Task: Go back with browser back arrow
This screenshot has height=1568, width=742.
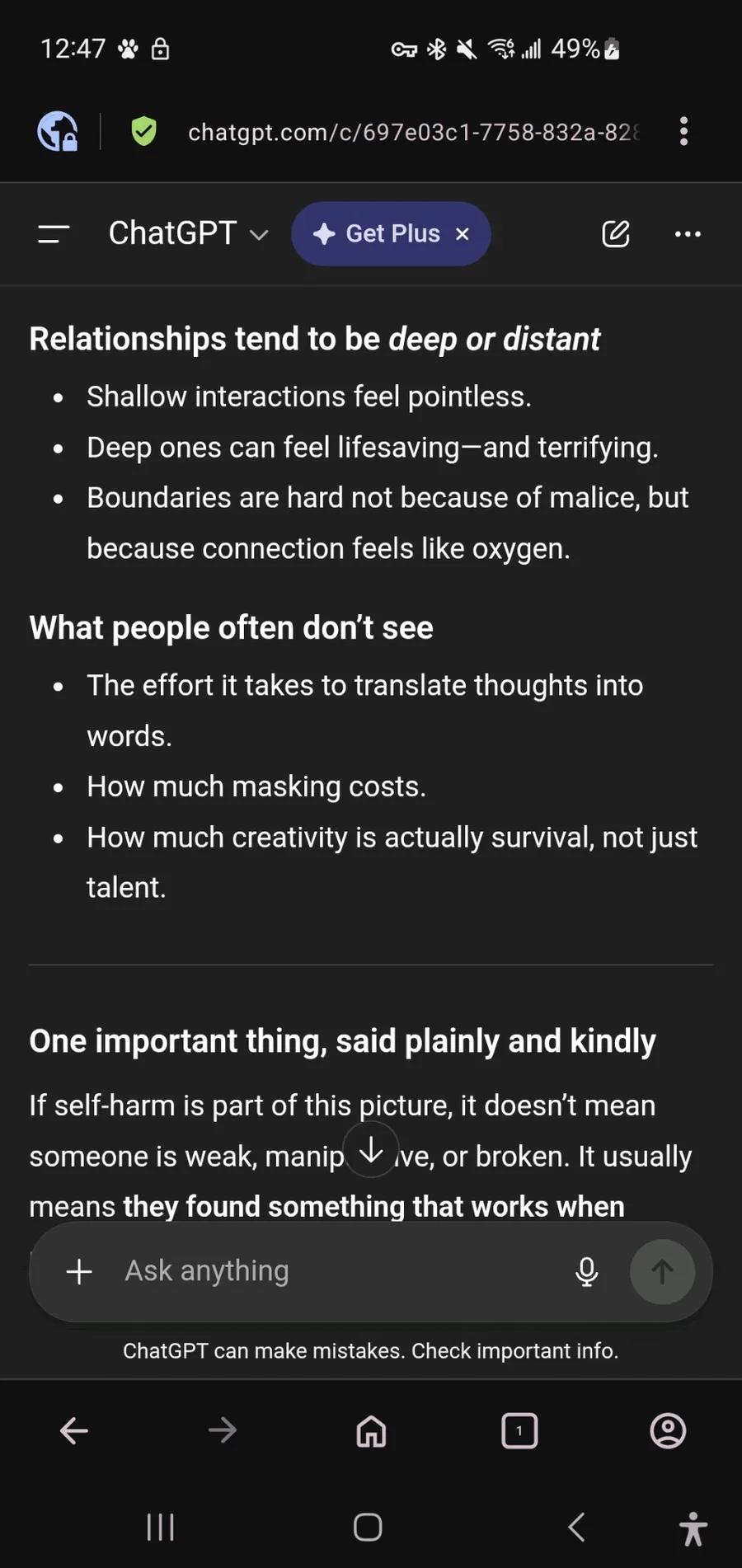Action: (74, 1430)
